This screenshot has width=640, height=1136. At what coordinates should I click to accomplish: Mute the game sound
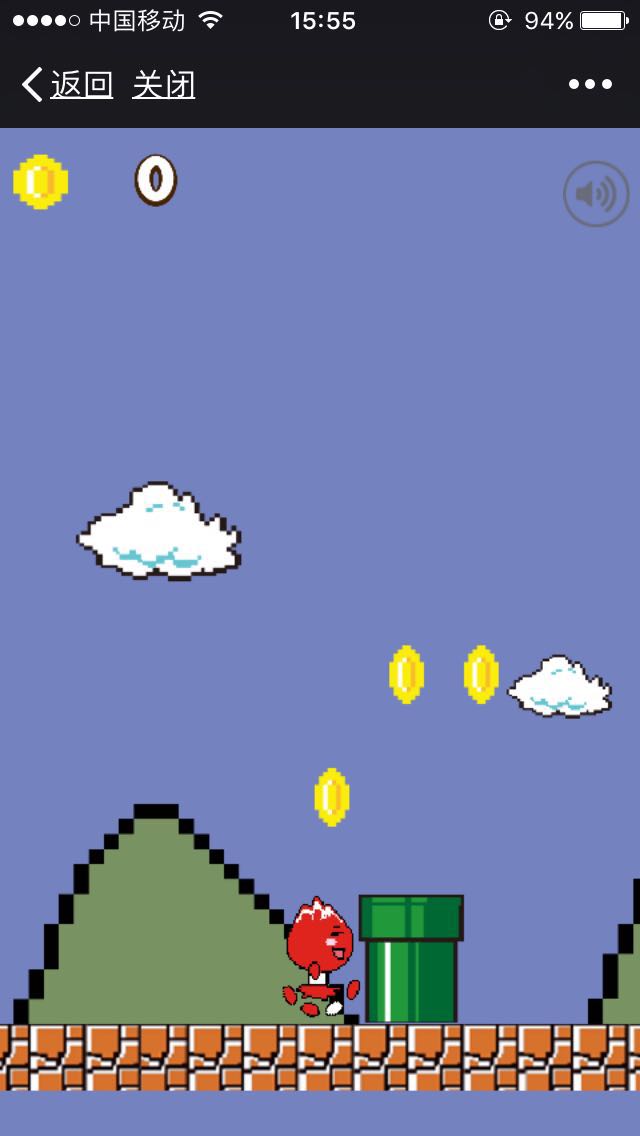coord(596,194)
